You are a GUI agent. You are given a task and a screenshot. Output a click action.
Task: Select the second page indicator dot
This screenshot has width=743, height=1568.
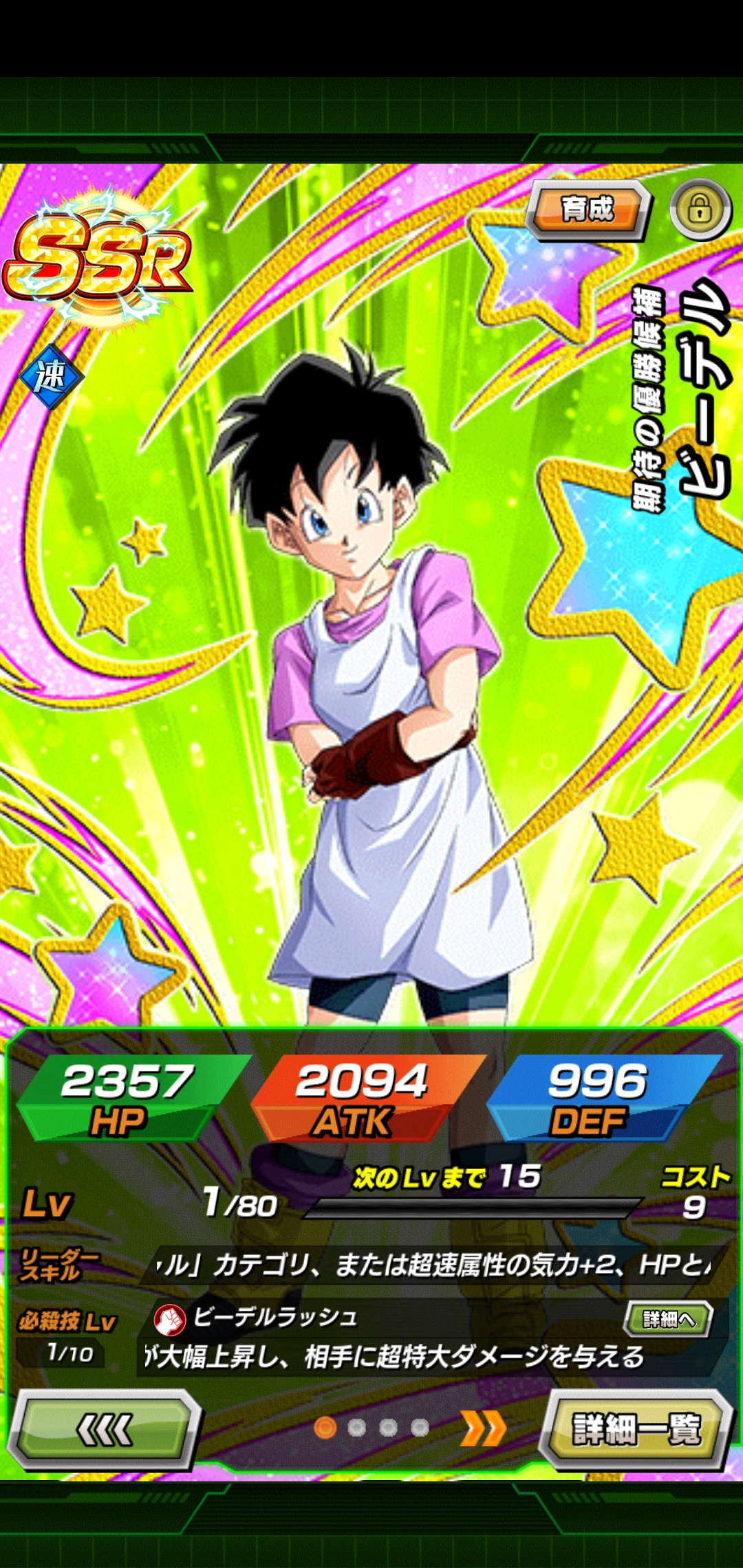pyautogui.click(x=356, y=1428)
